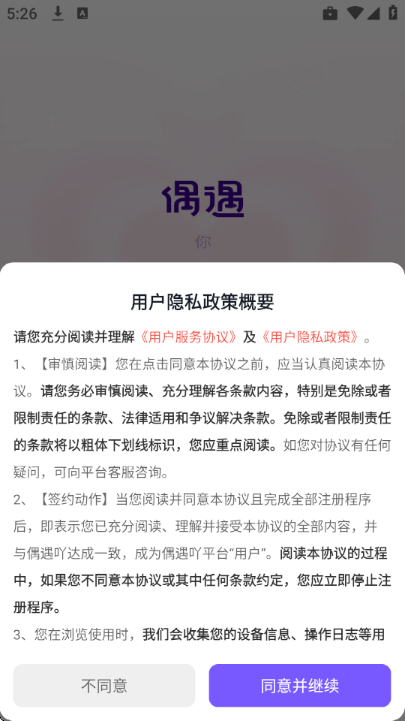Image resolution: width=405 pixels, height=721 pixels.
Task: Open the 《用户隐私政策》 link
Action: pos(311,337)
